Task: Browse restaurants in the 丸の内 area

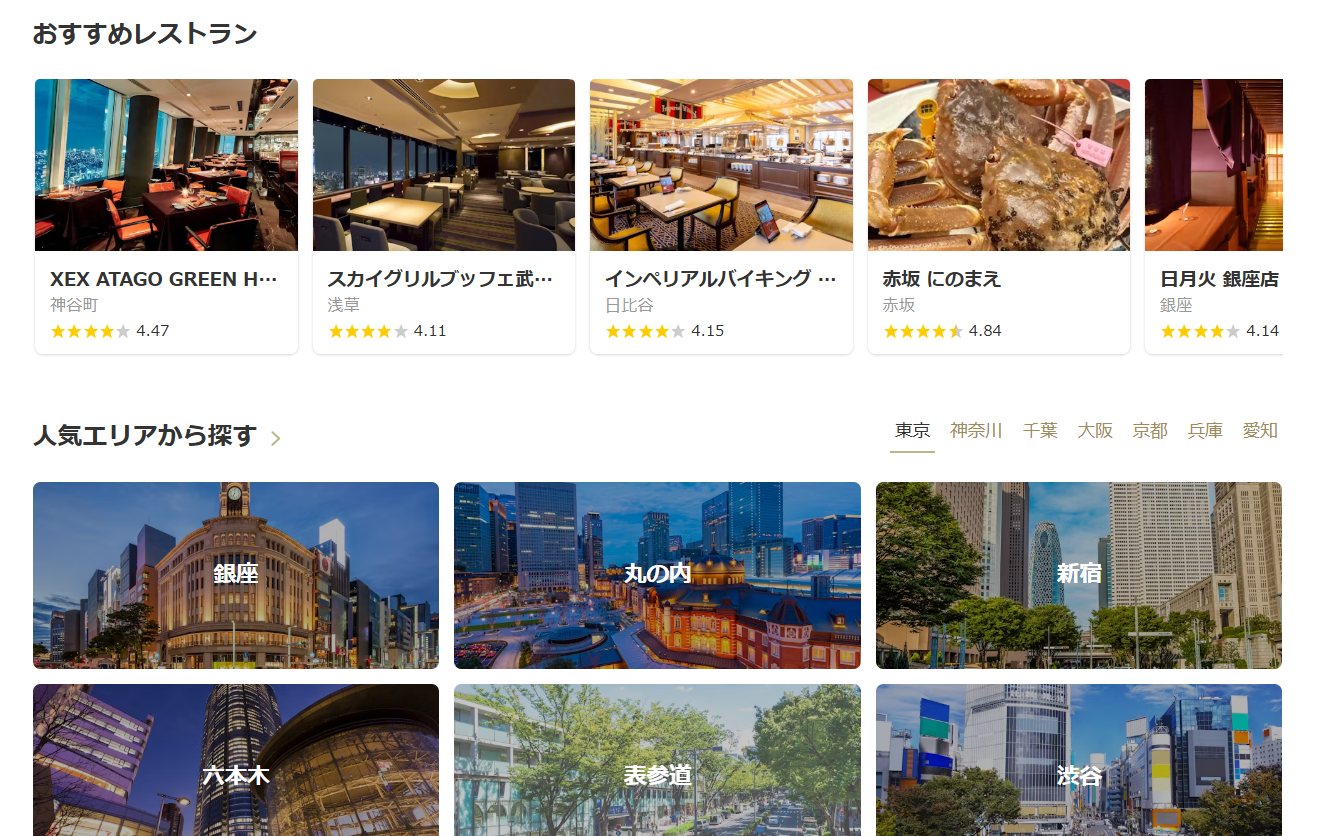Action: [x=657, y=575]
